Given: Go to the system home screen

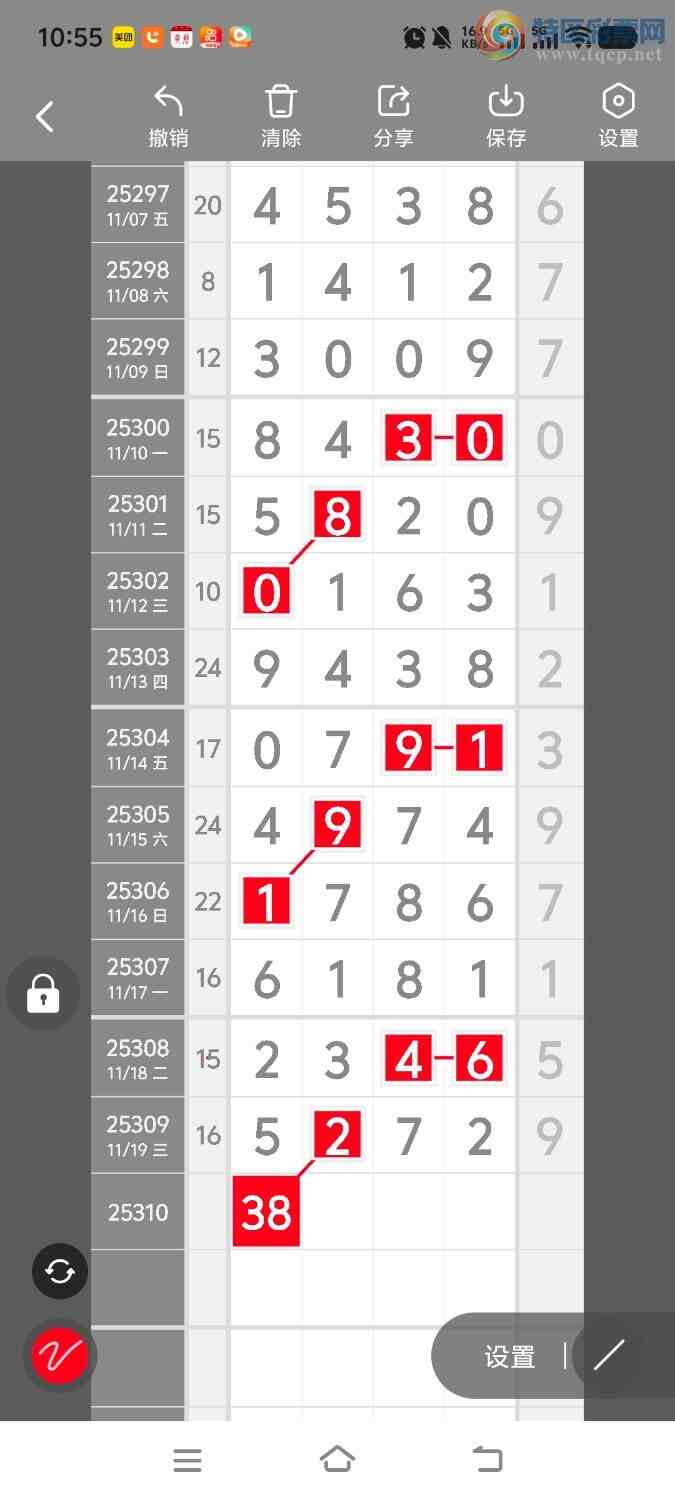Looking at the screenshot, I should (x=337, y=1460).
